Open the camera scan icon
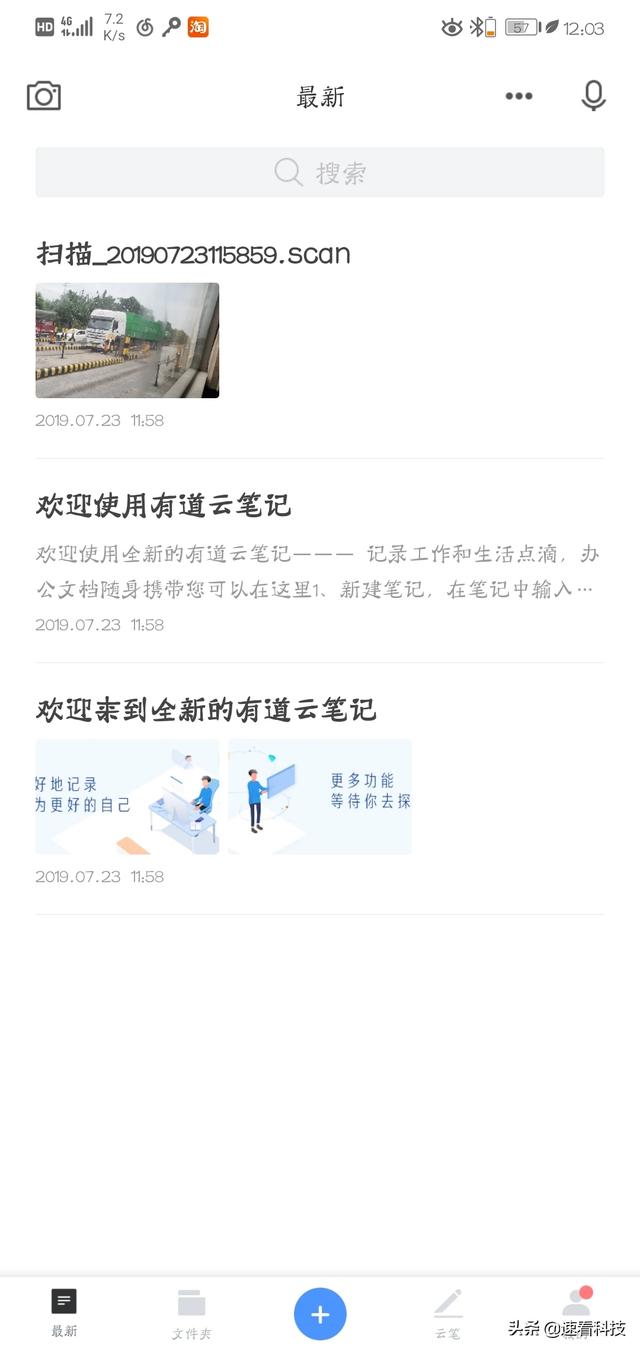The height and width of the screenshot is (1351, 640). coord(44,96)
